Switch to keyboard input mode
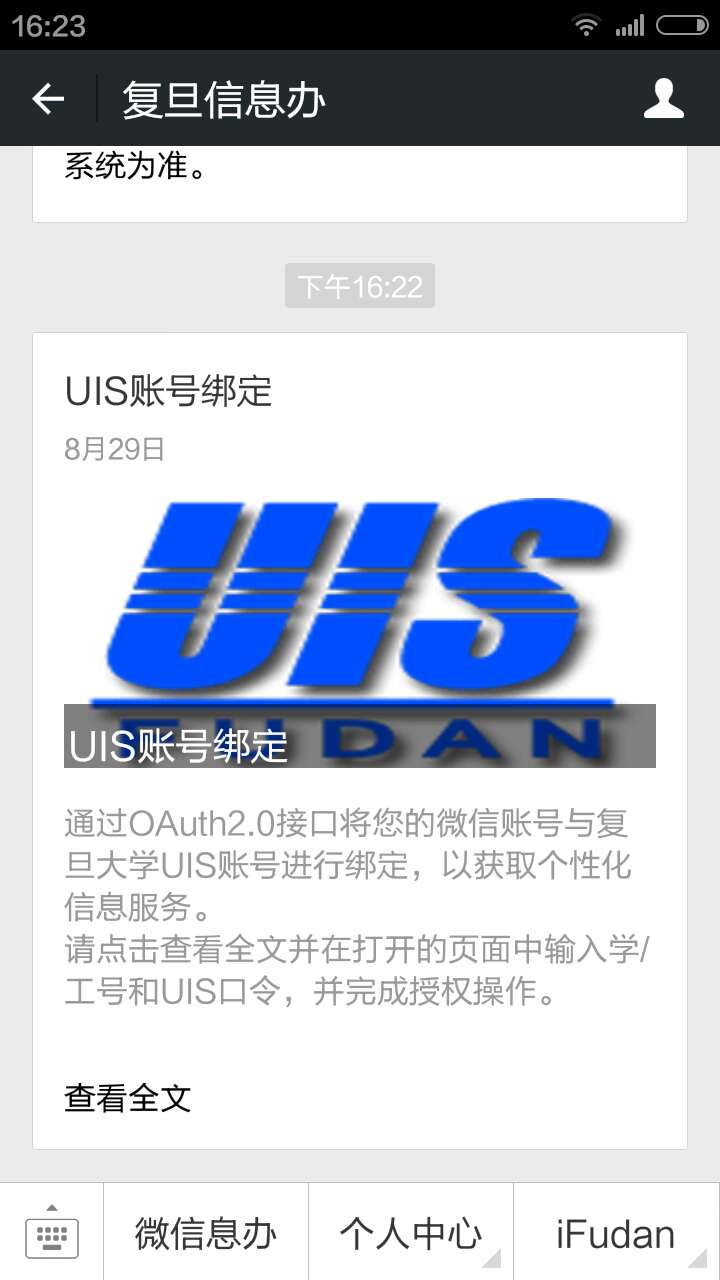Image resolution: width=720 pixels, height=1280 pixels. pos(51,1234)
